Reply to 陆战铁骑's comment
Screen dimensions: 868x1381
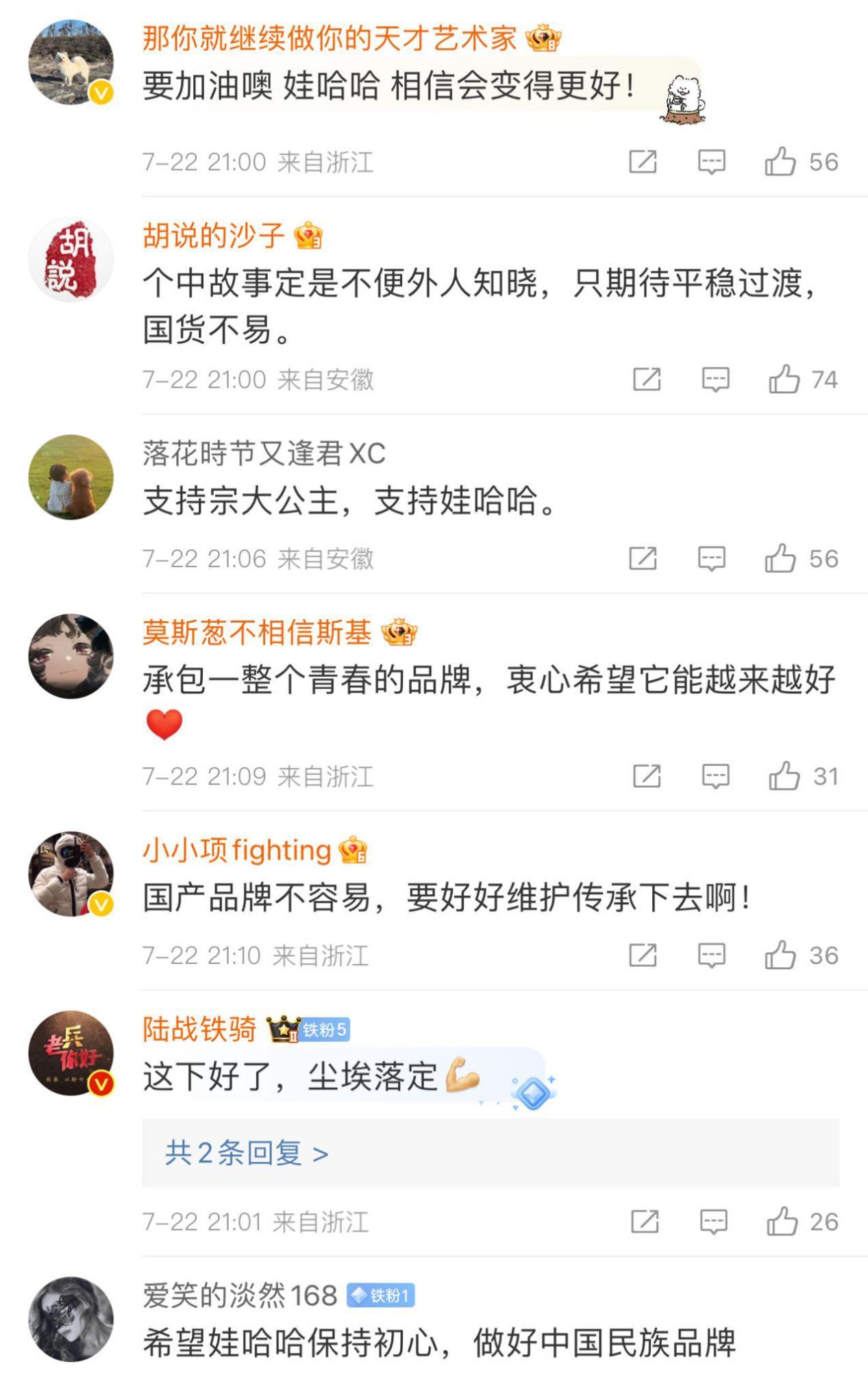[x=712, y=1221]
